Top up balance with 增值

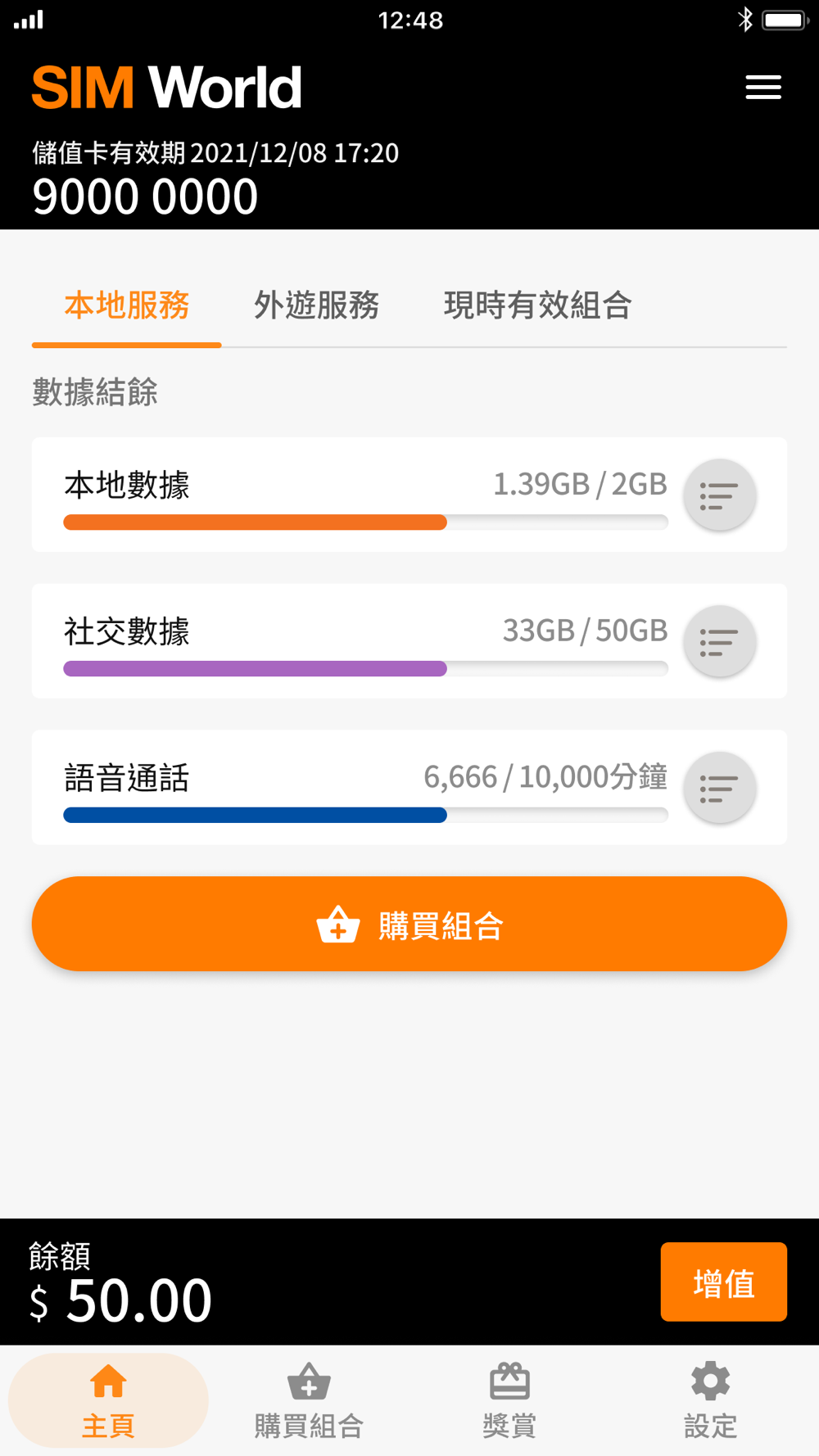tap(723, 1282)
